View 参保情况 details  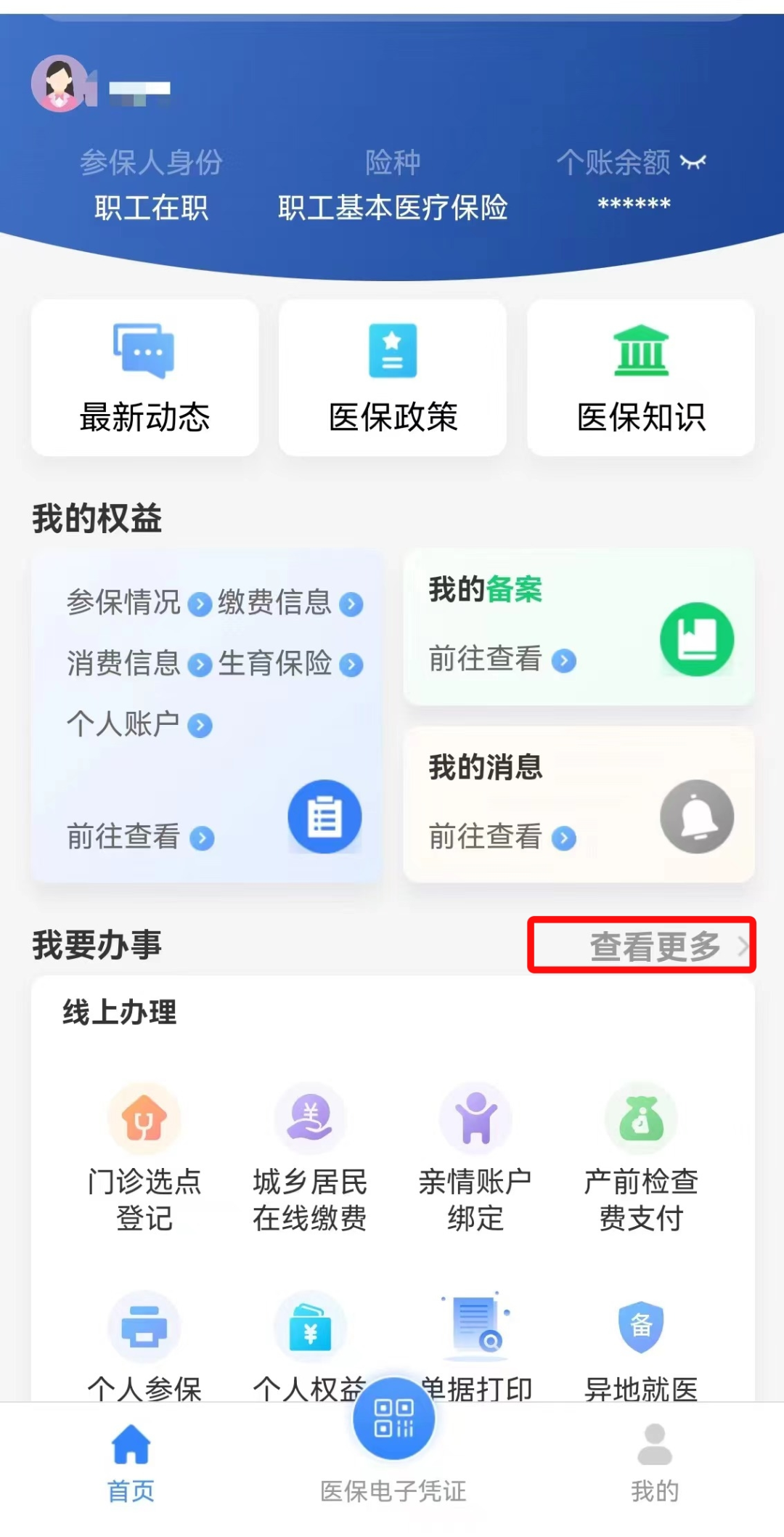pos(139,603)
